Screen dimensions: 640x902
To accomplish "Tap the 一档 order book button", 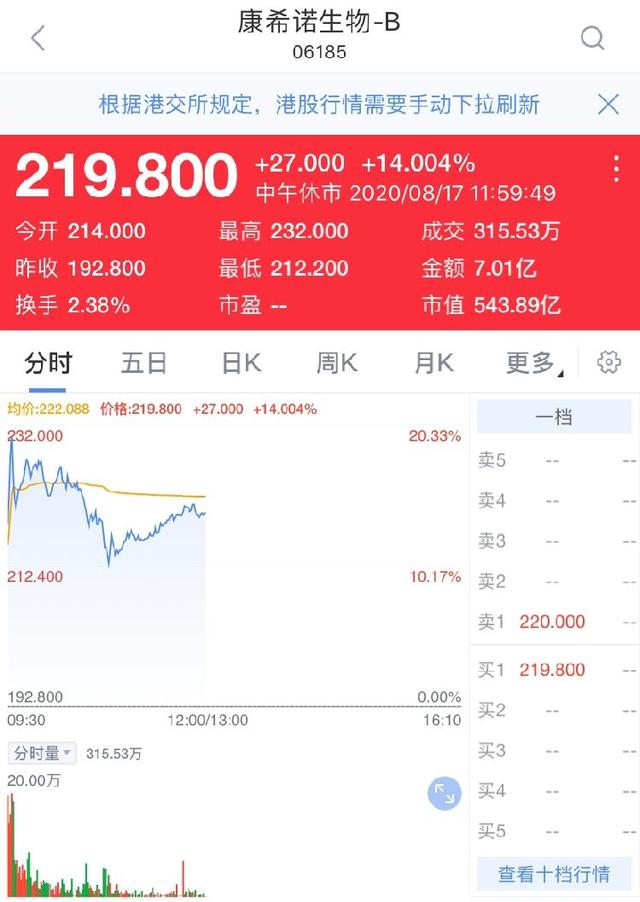I will tap(553, 416).
